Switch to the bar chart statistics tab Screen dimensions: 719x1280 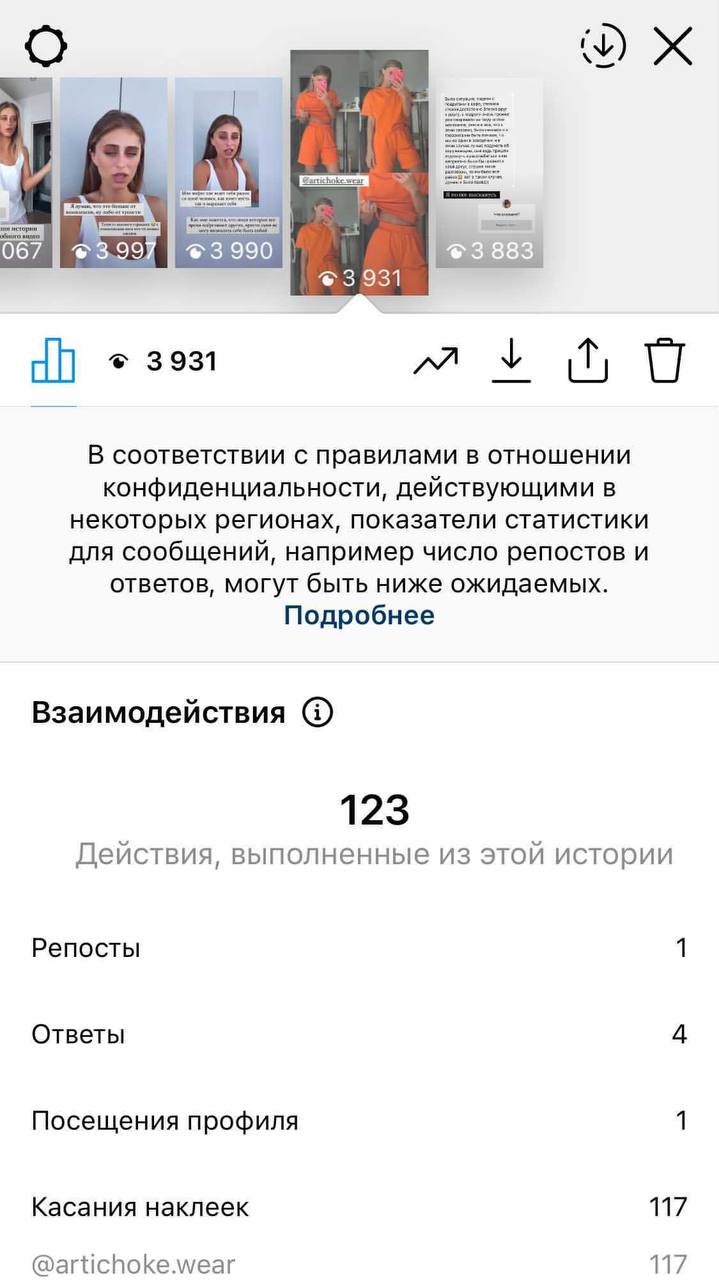coord(53,361)
